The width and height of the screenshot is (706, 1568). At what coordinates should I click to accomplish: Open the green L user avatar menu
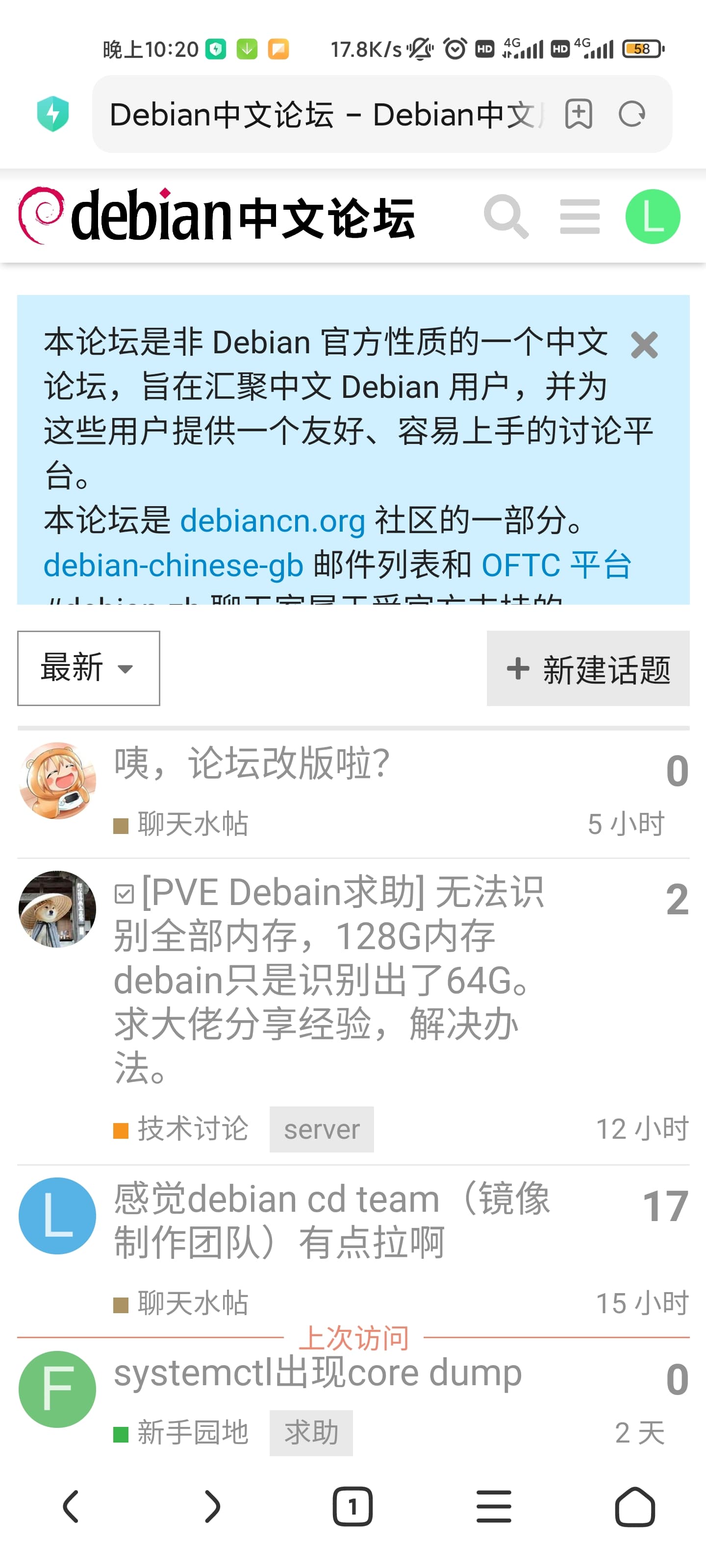click(653, 217)
